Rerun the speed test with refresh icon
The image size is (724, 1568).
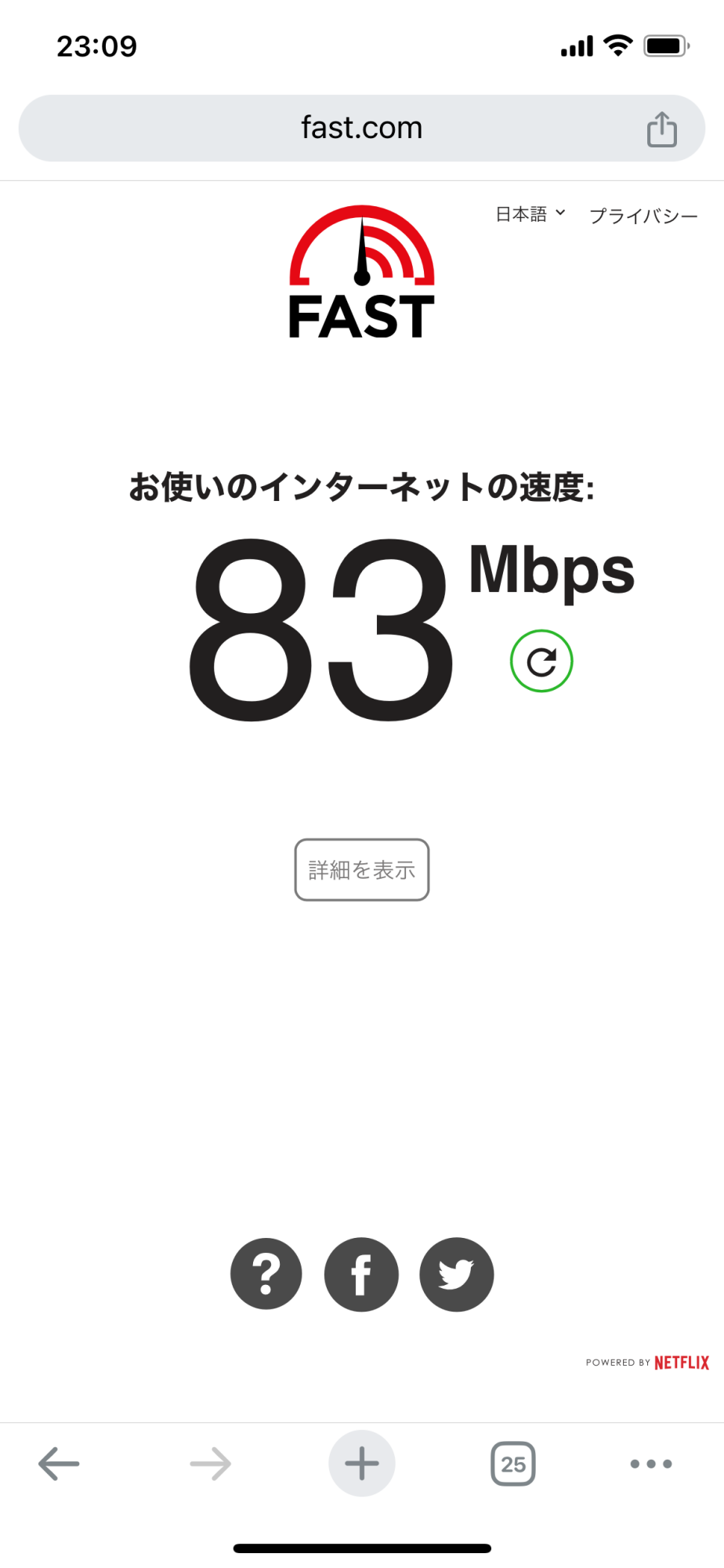[x=541, y=661]
